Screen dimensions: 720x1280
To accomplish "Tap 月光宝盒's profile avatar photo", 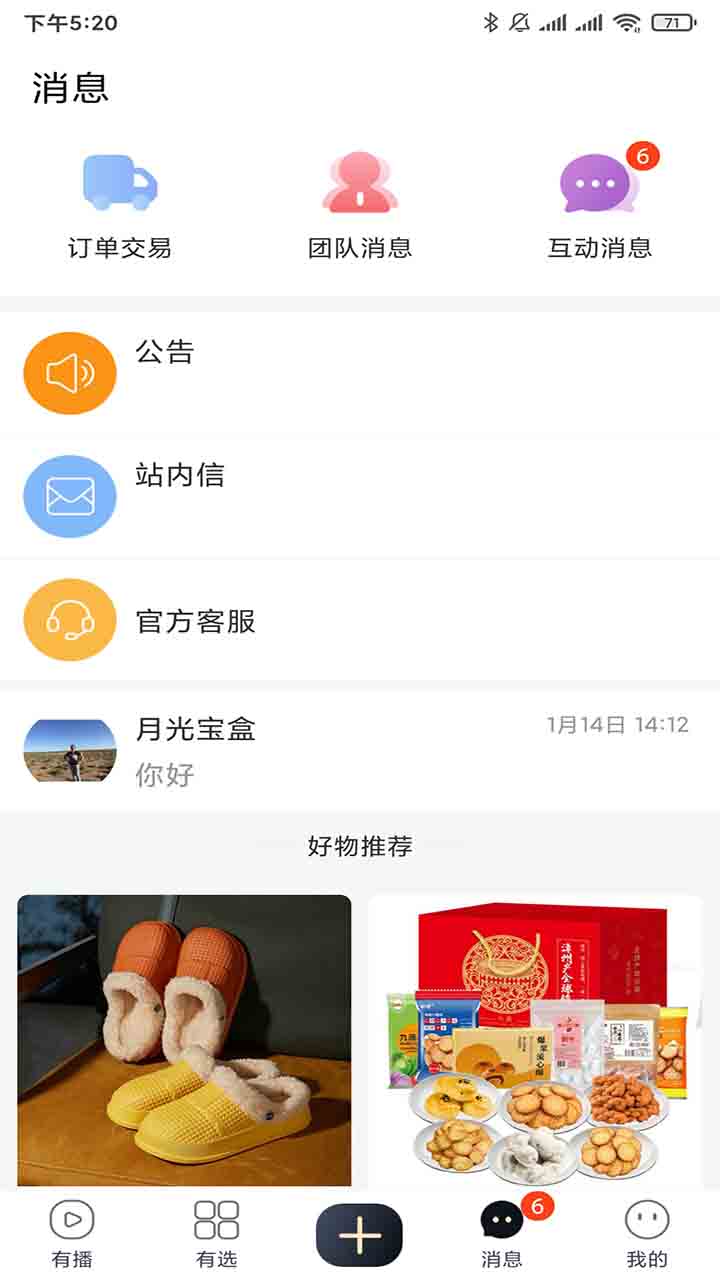I will point(68,749).
